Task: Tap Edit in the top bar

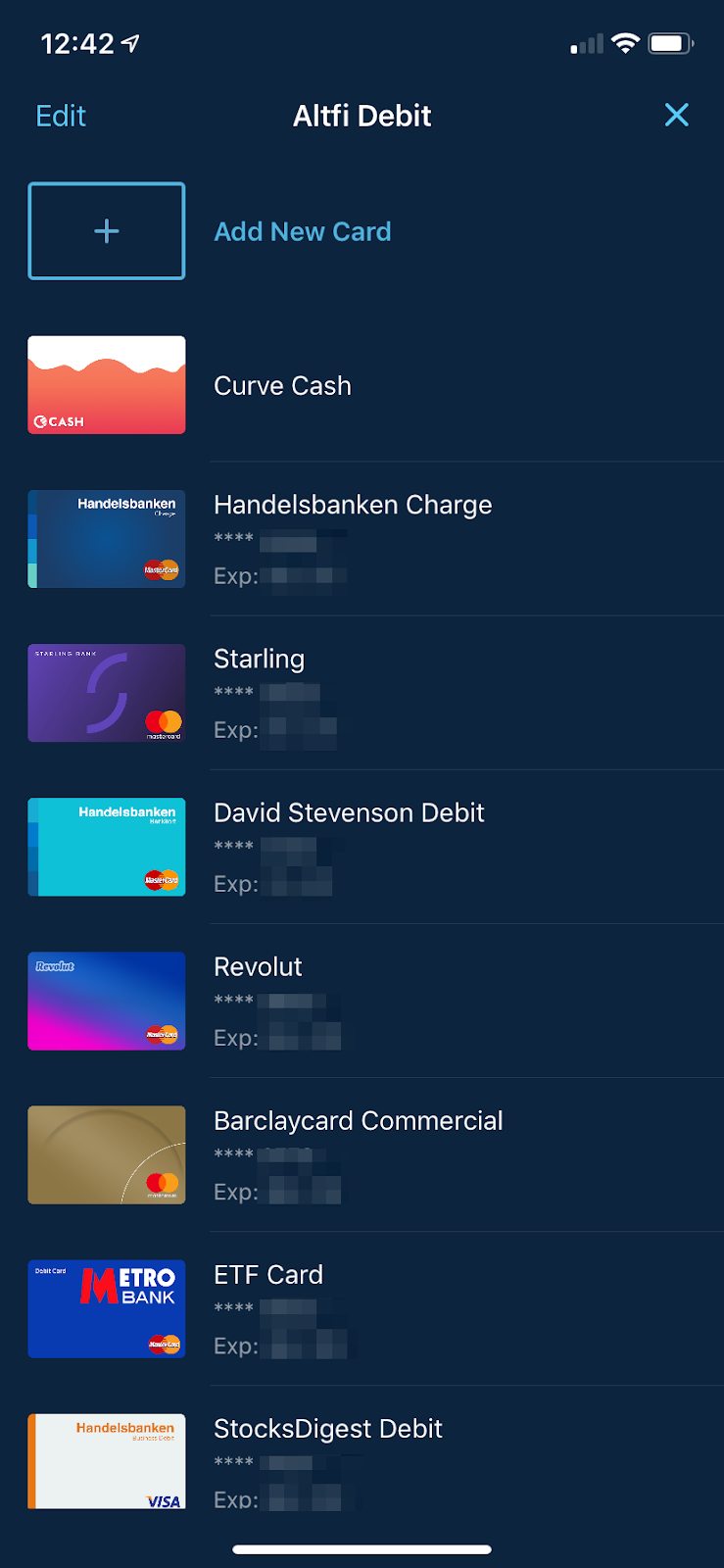Action: tap(61, 116)
